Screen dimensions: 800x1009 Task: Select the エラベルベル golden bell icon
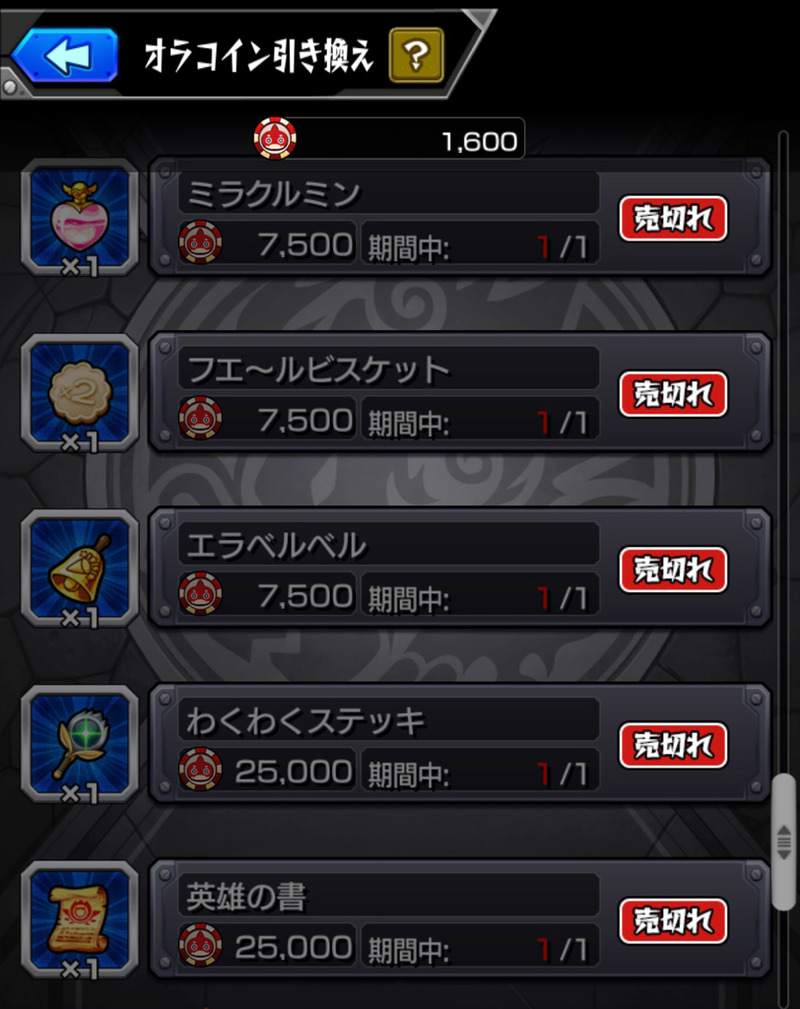coord(79,567)
